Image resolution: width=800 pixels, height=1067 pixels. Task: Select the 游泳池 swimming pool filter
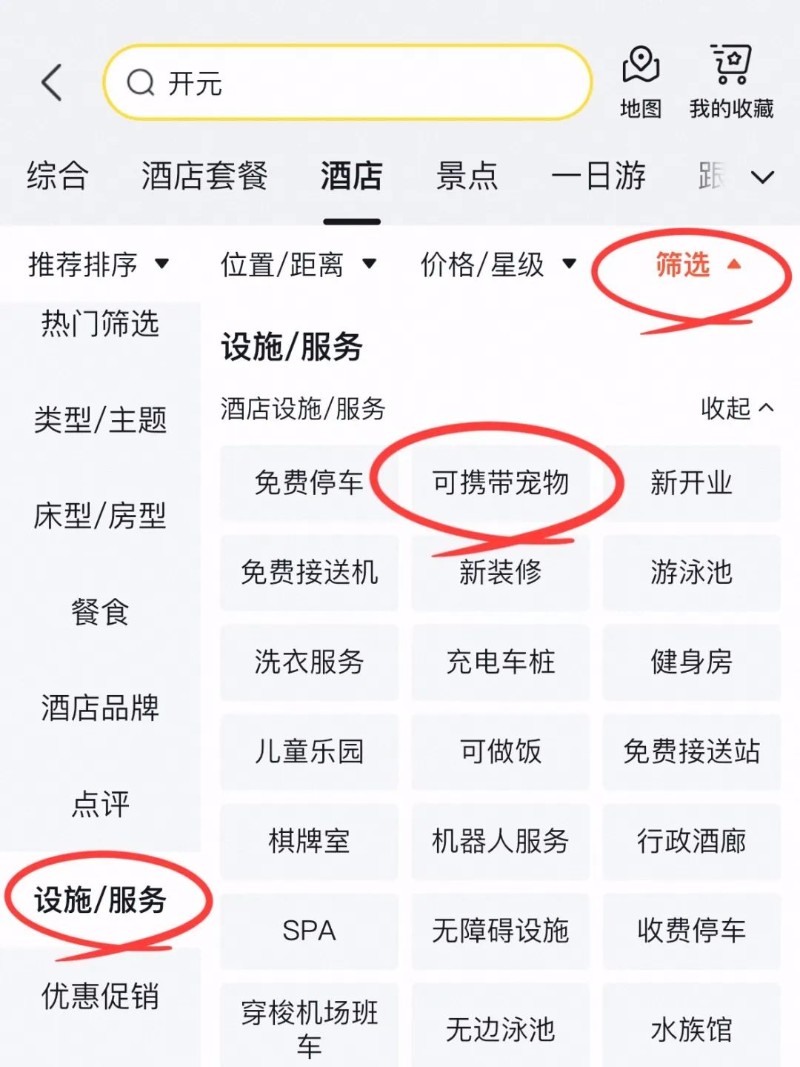(692, 573)
